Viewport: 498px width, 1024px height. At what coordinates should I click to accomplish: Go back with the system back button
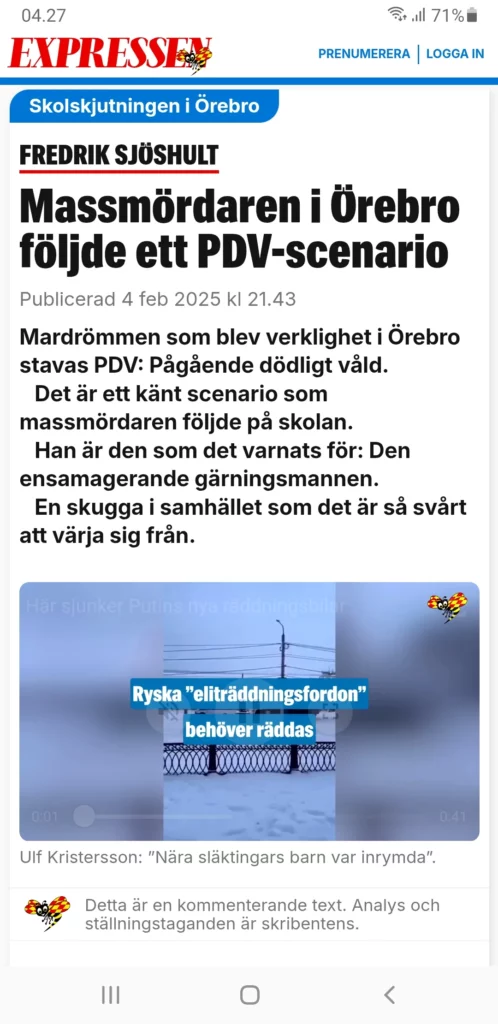tap(389, 995)
